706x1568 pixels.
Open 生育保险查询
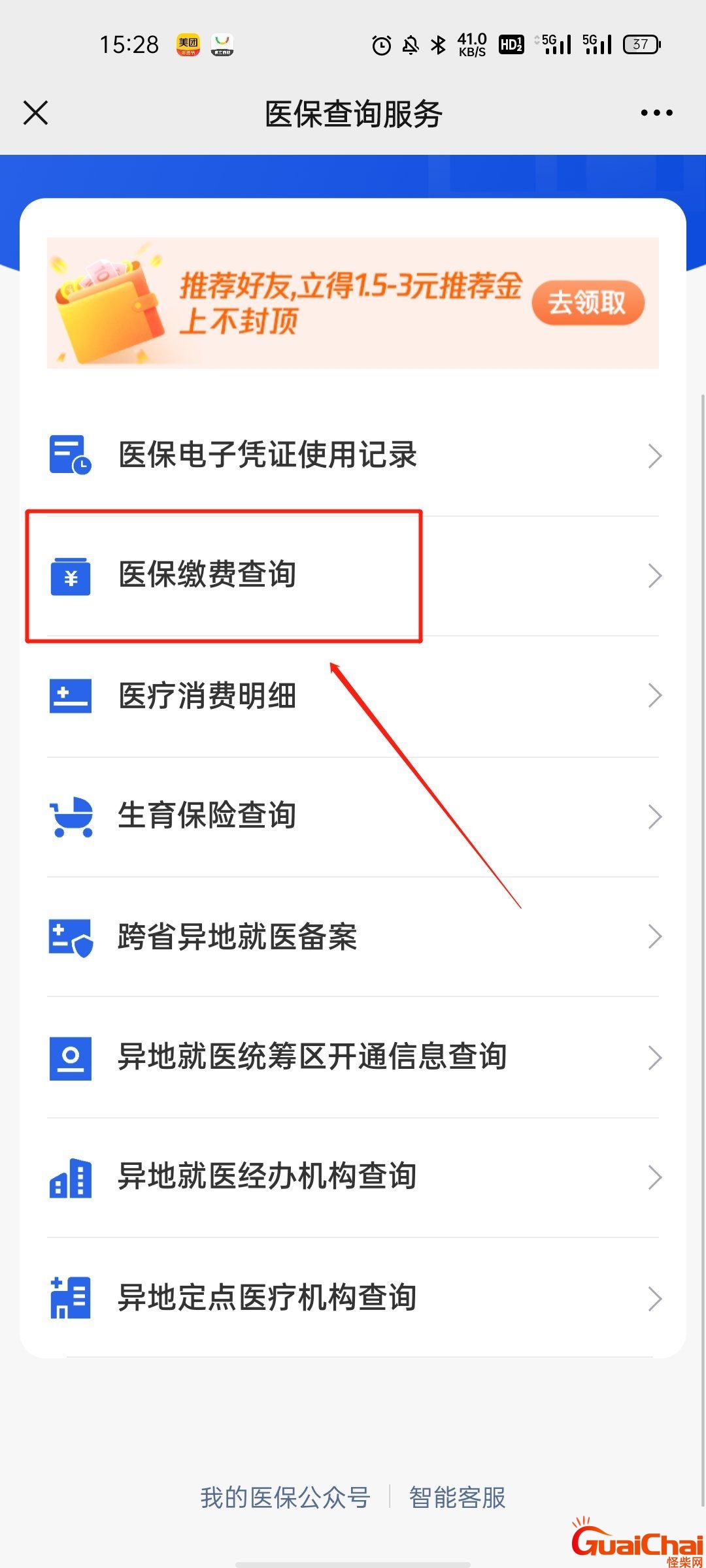[353, 816]
